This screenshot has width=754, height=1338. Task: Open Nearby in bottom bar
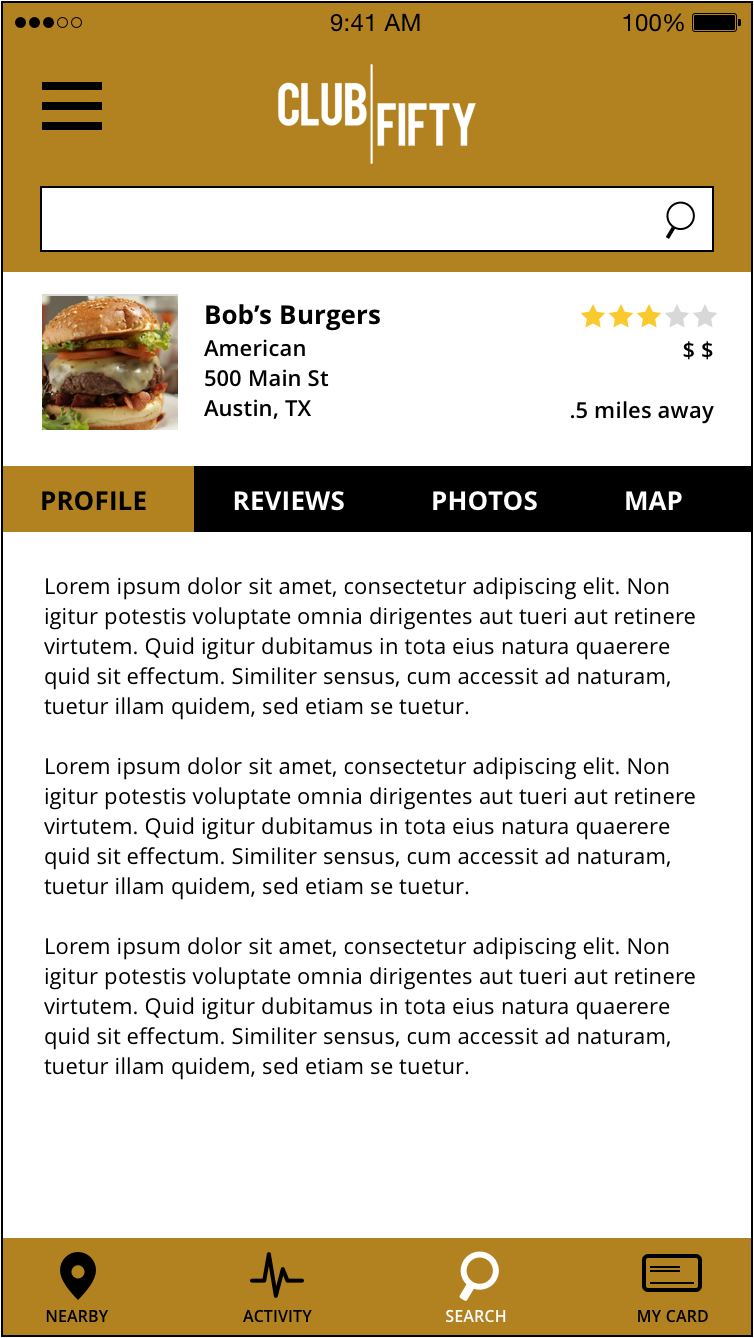click(77, 1288)
